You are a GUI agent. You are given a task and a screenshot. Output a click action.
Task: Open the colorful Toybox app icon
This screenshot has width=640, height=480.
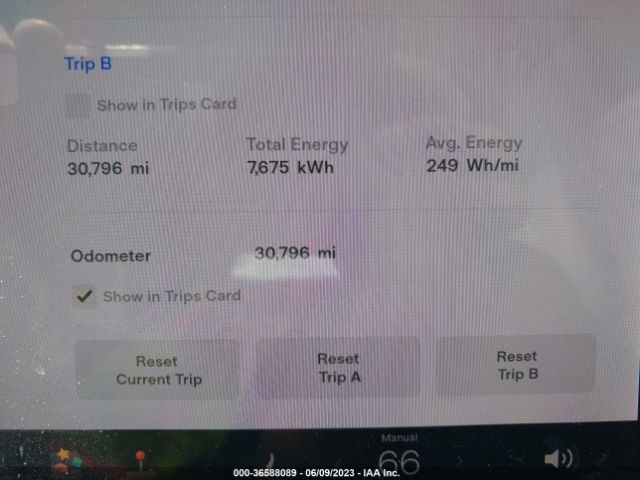click(x=69, y=461)
